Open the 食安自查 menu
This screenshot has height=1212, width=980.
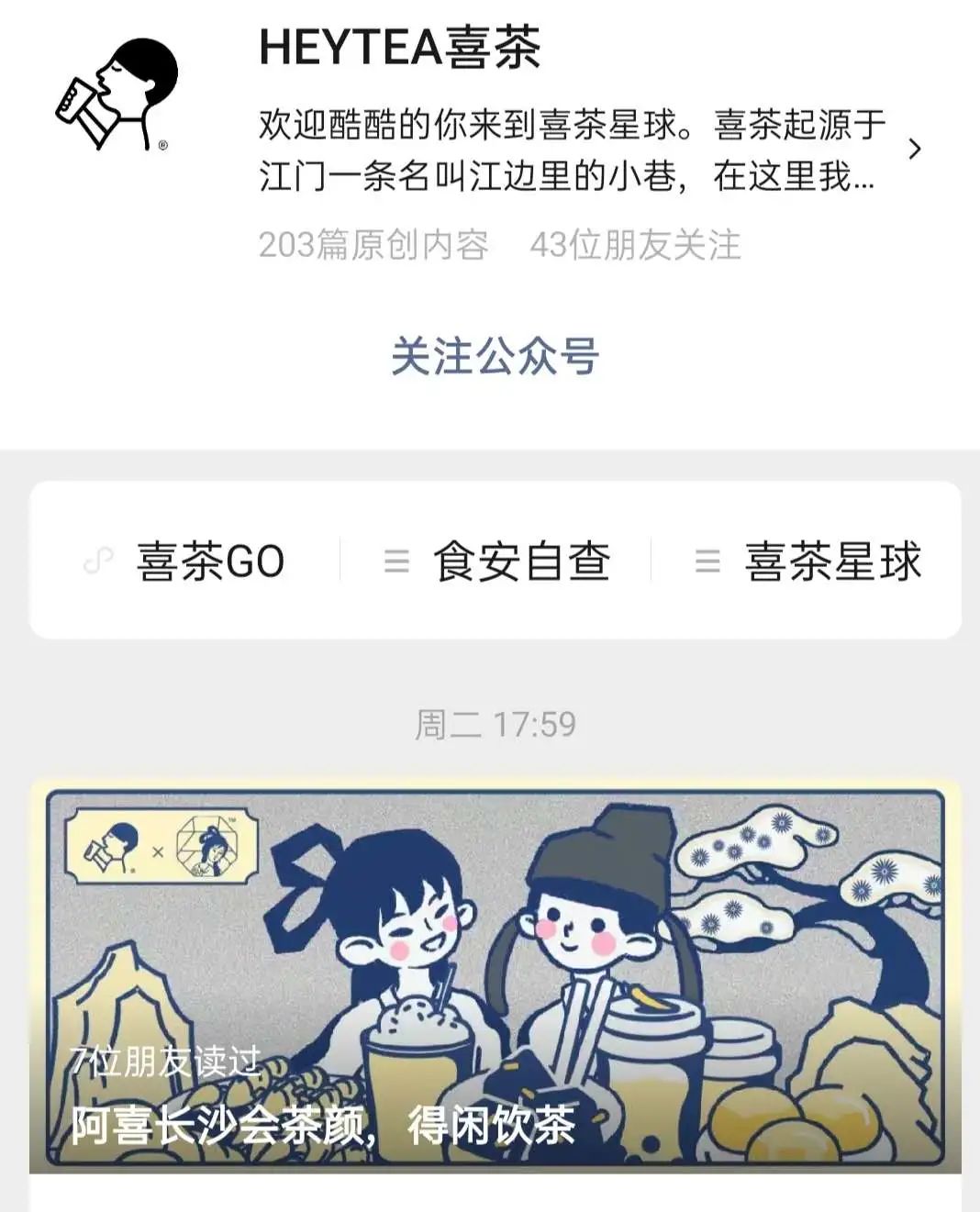click(x=496, y=561)
